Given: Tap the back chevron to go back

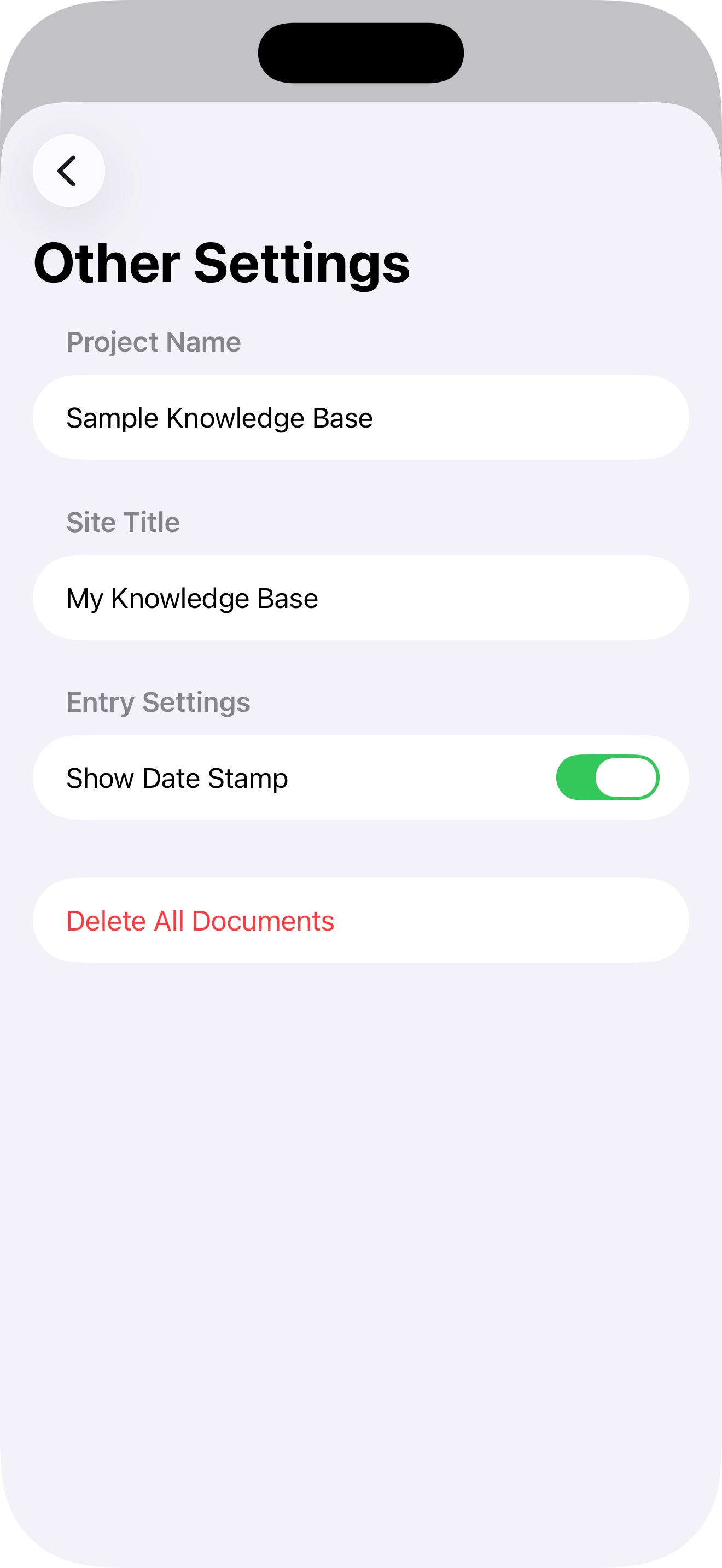Looking at the screenshot, I should (x=68, y=171).
